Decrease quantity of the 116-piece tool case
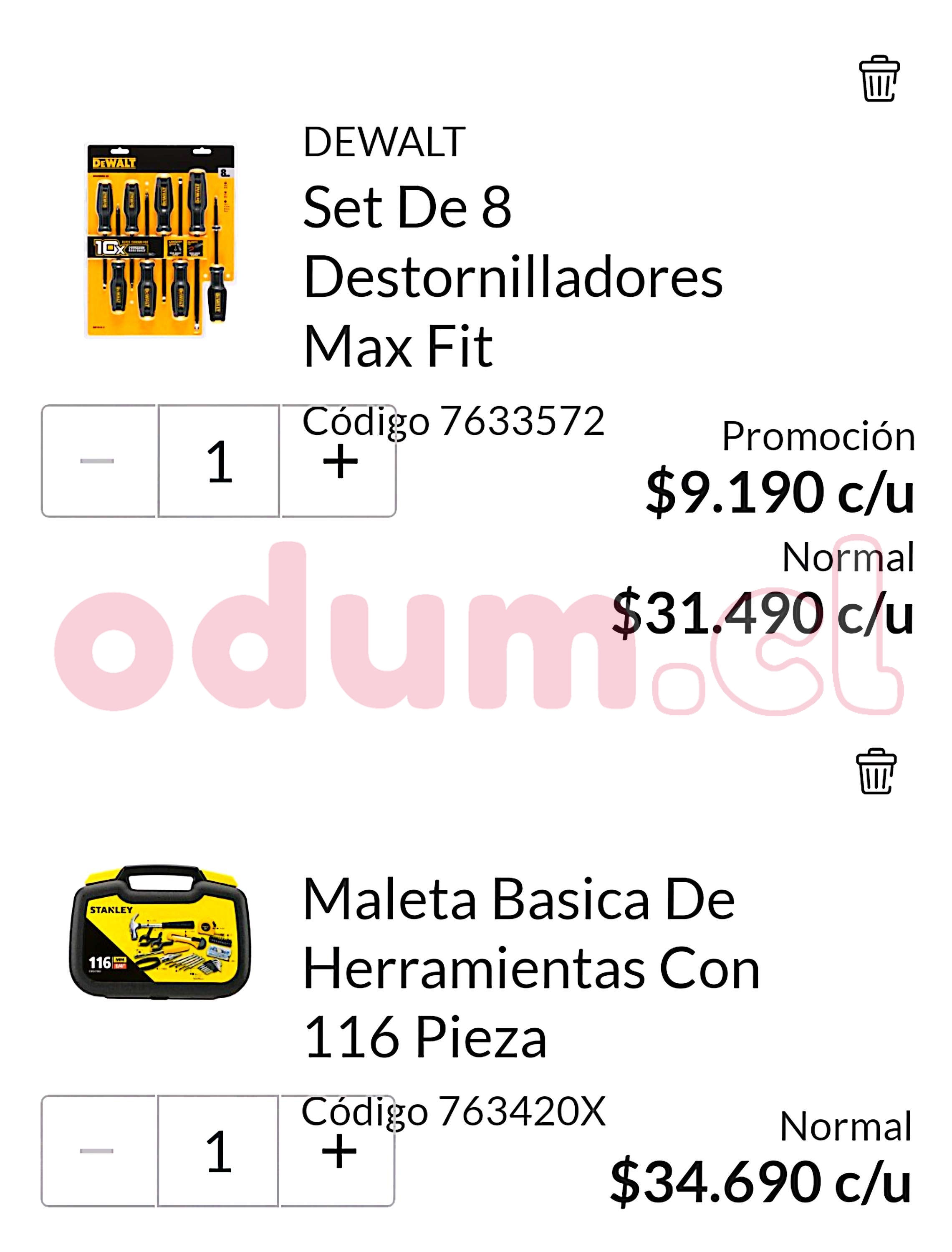Image resolution: width=952 pixels, height=1252 pixels. click(x=98, y=1151)
